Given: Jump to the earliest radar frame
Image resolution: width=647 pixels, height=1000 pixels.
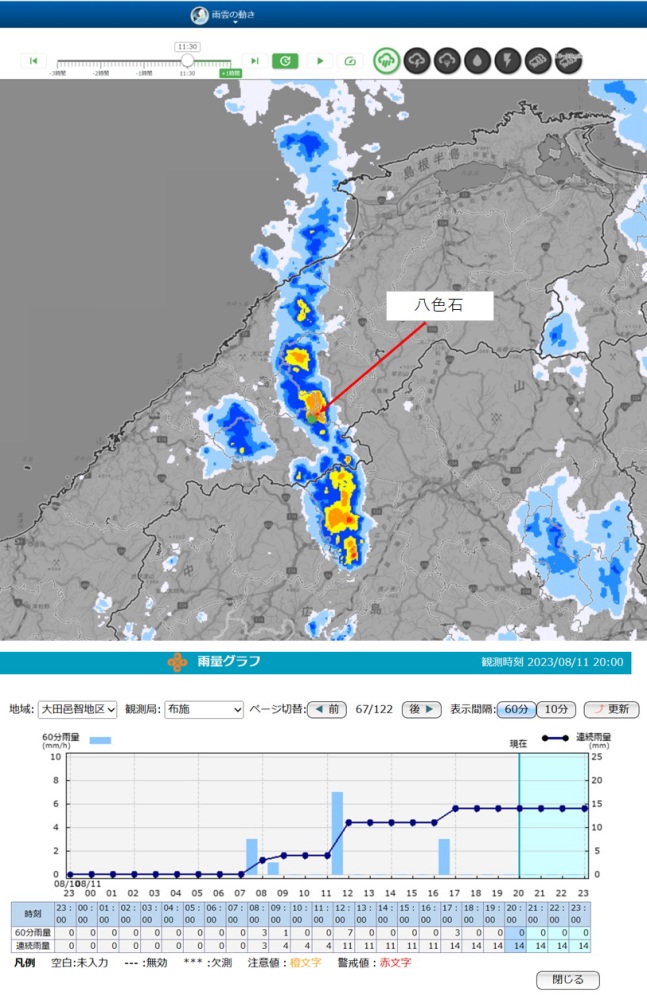Looking at the screenshot, I should 33,61.
